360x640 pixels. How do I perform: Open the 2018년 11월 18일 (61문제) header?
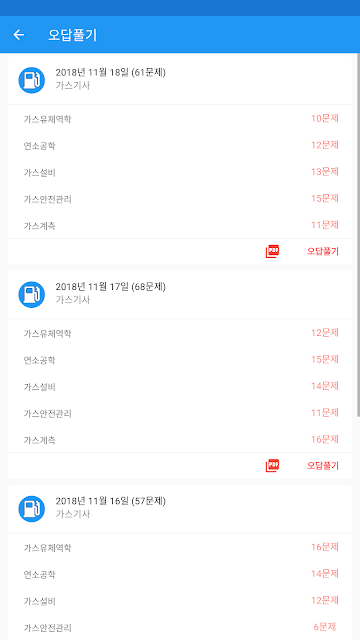[x=180, y=80]
